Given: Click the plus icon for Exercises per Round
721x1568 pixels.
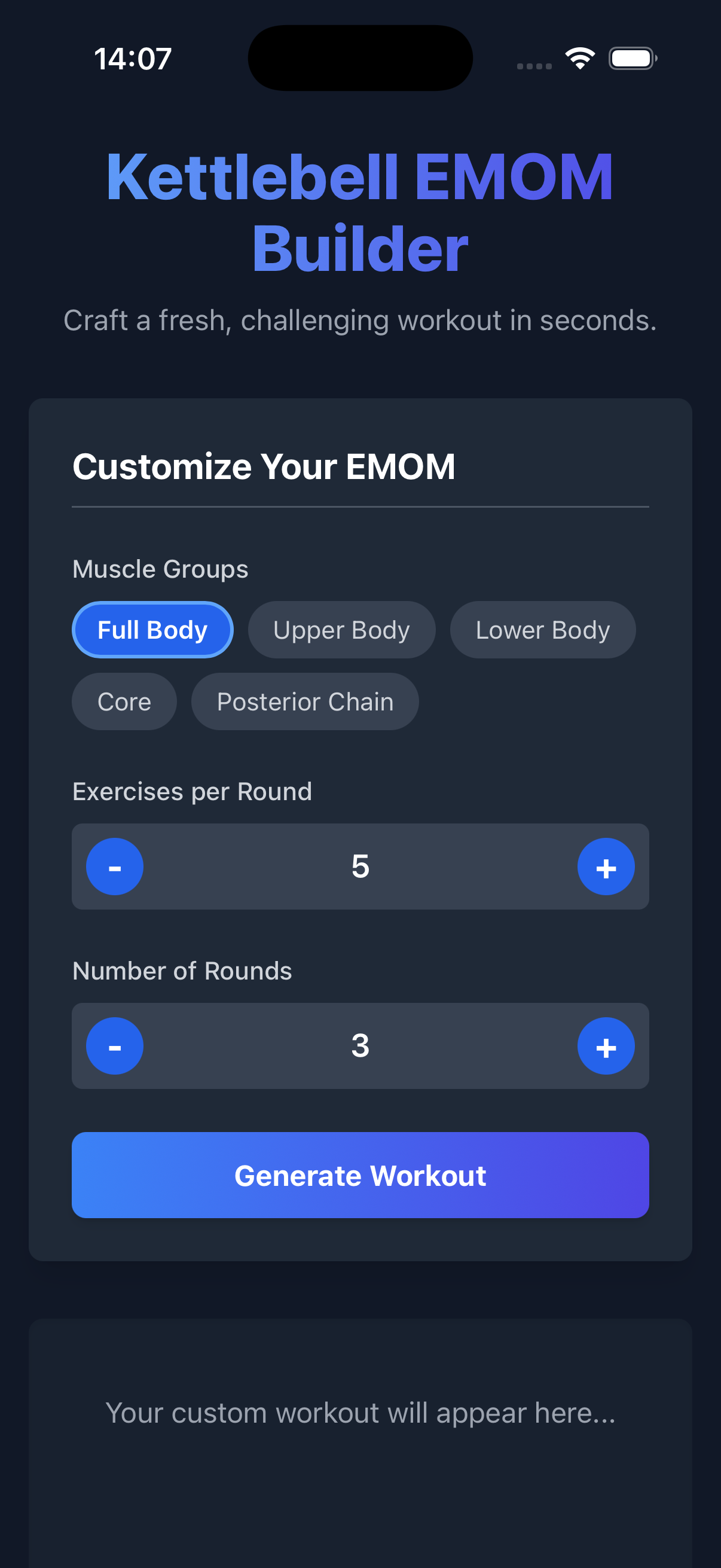Looking at the screenshot, I should pos(606,867).
